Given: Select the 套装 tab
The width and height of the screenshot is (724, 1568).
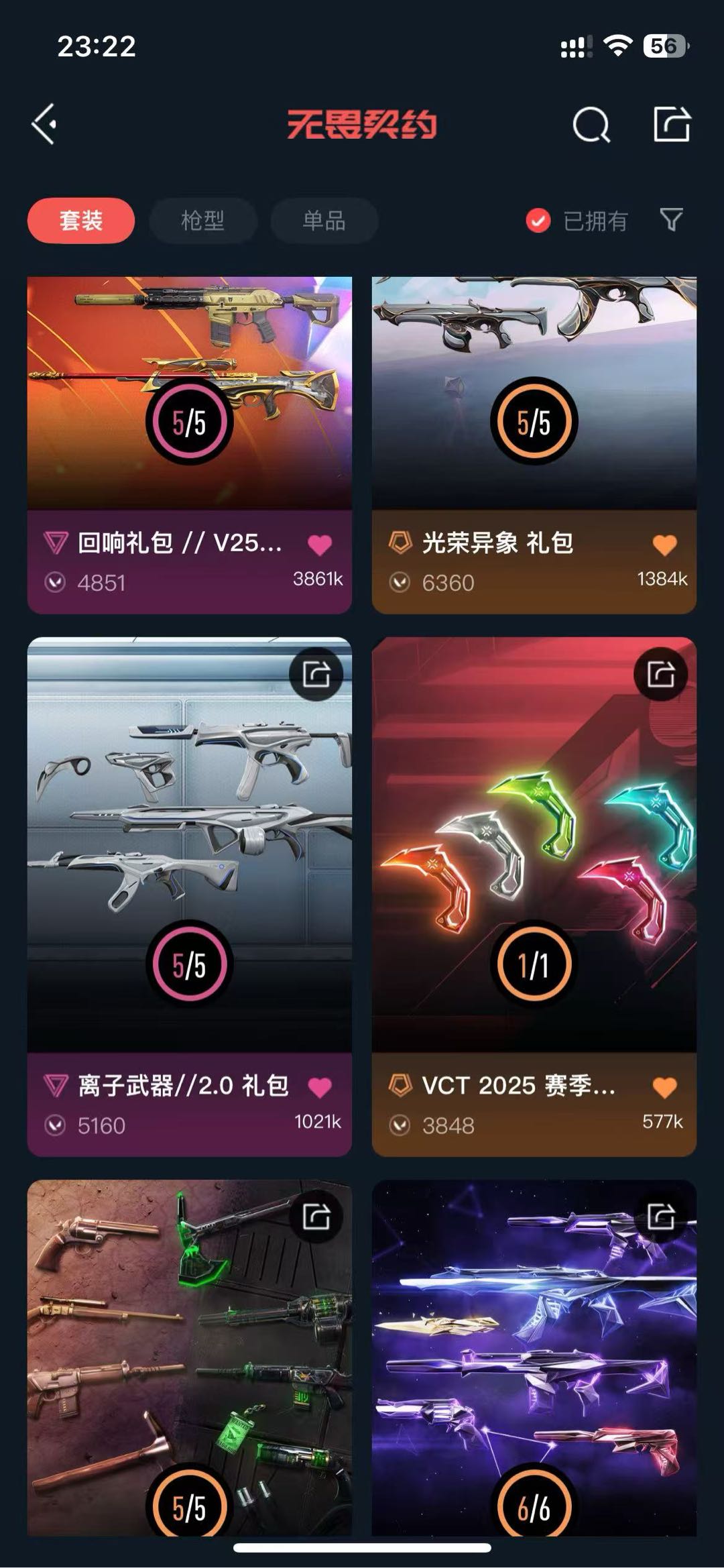Looking at the screenshot, I should [81, 221].
